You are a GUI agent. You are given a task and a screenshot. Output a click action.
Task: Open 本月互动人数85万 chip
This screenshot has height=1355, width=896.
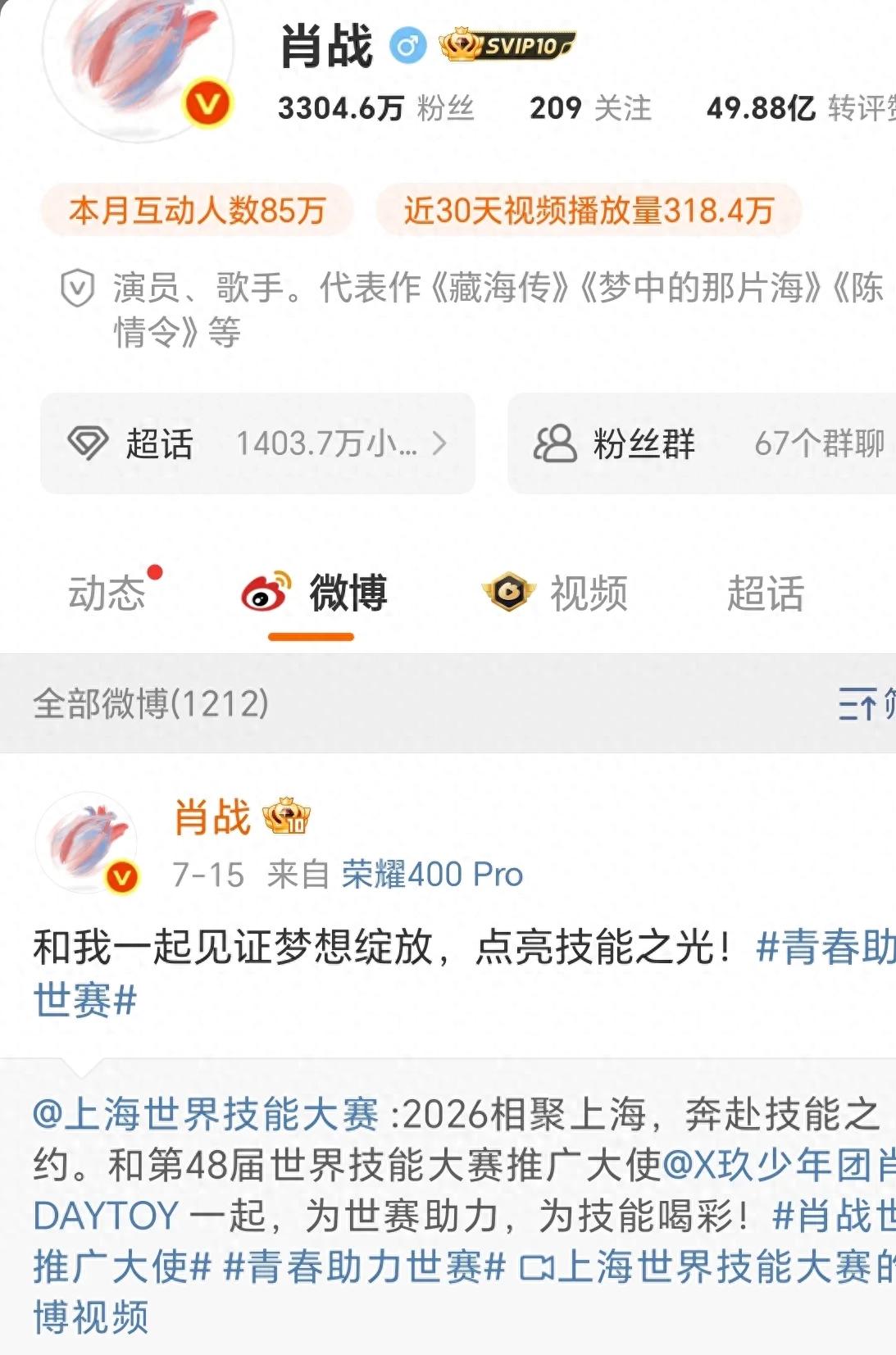pos(197,211)
